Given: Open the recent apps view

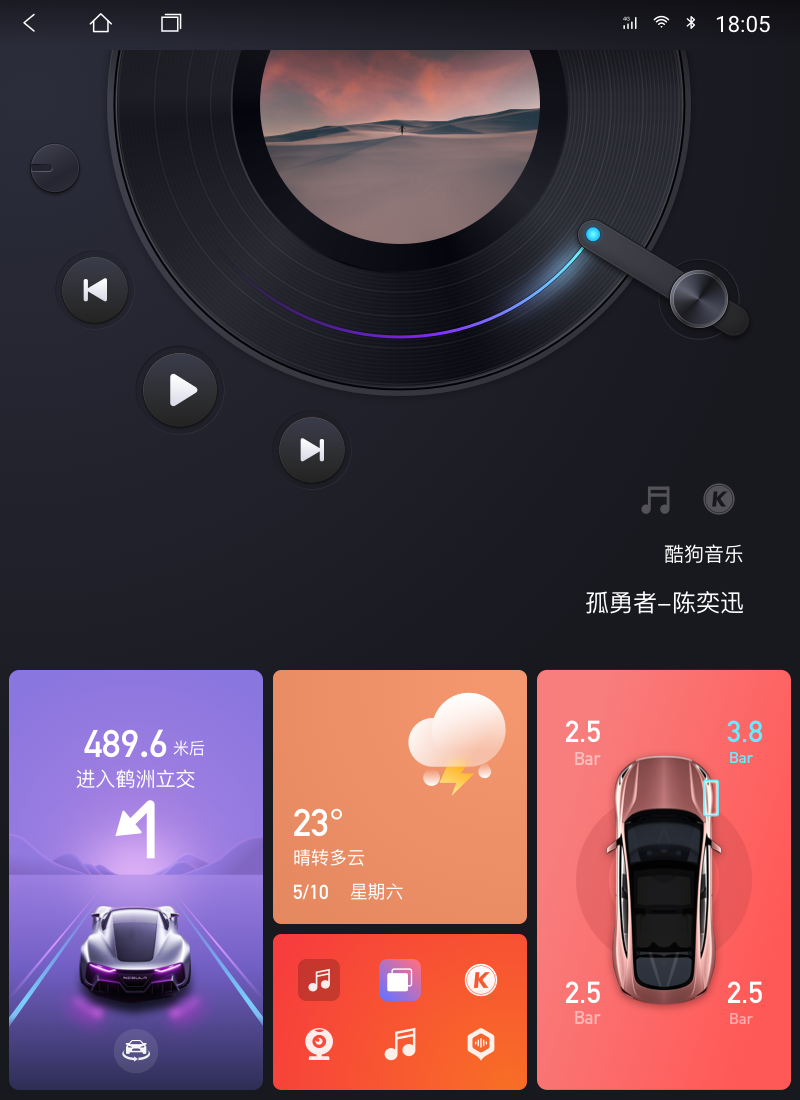Looking at the screenshot, I should pyautogui.click(x=171, y=23).
